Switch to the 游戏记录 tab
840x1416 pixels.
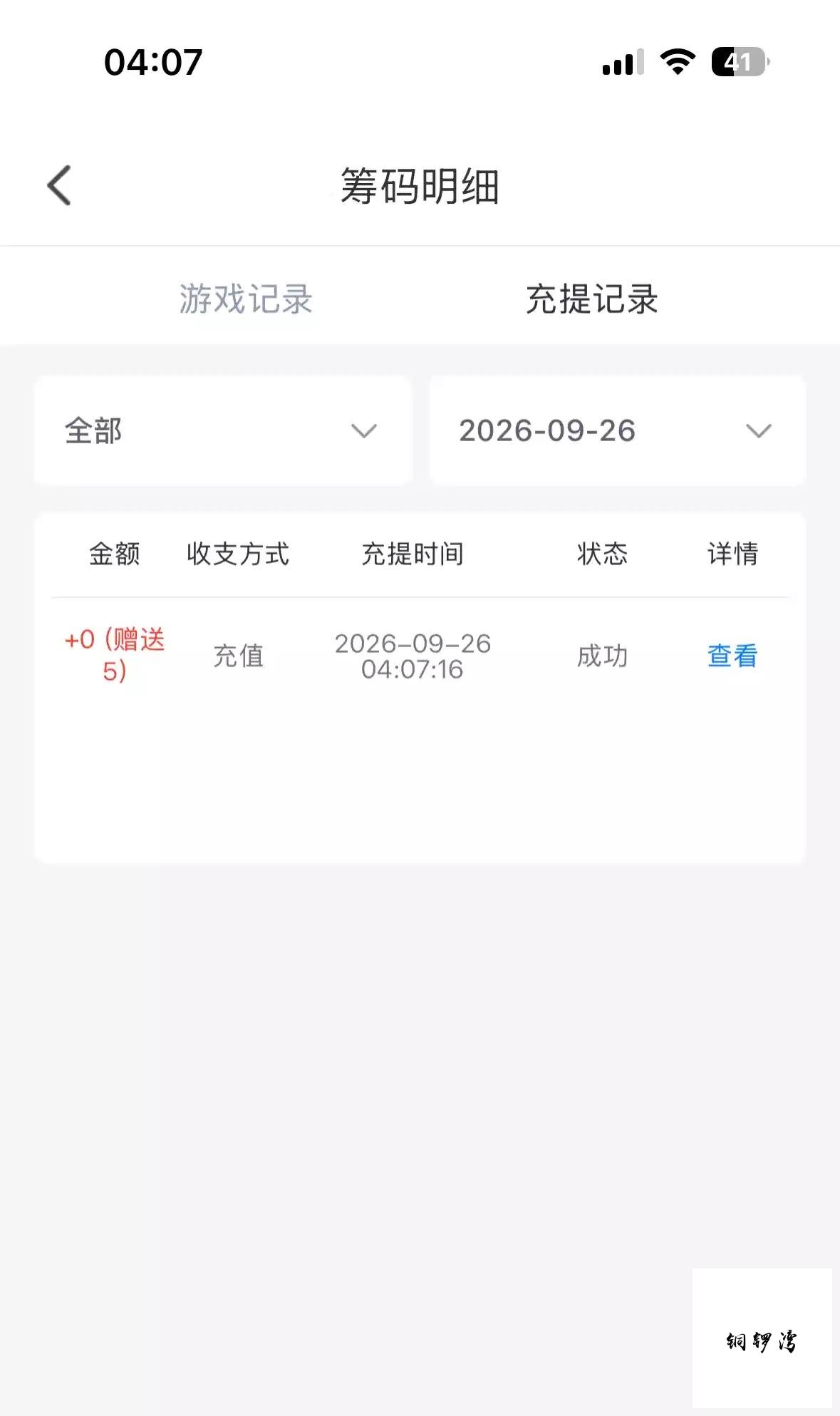[x=246, y=299]
